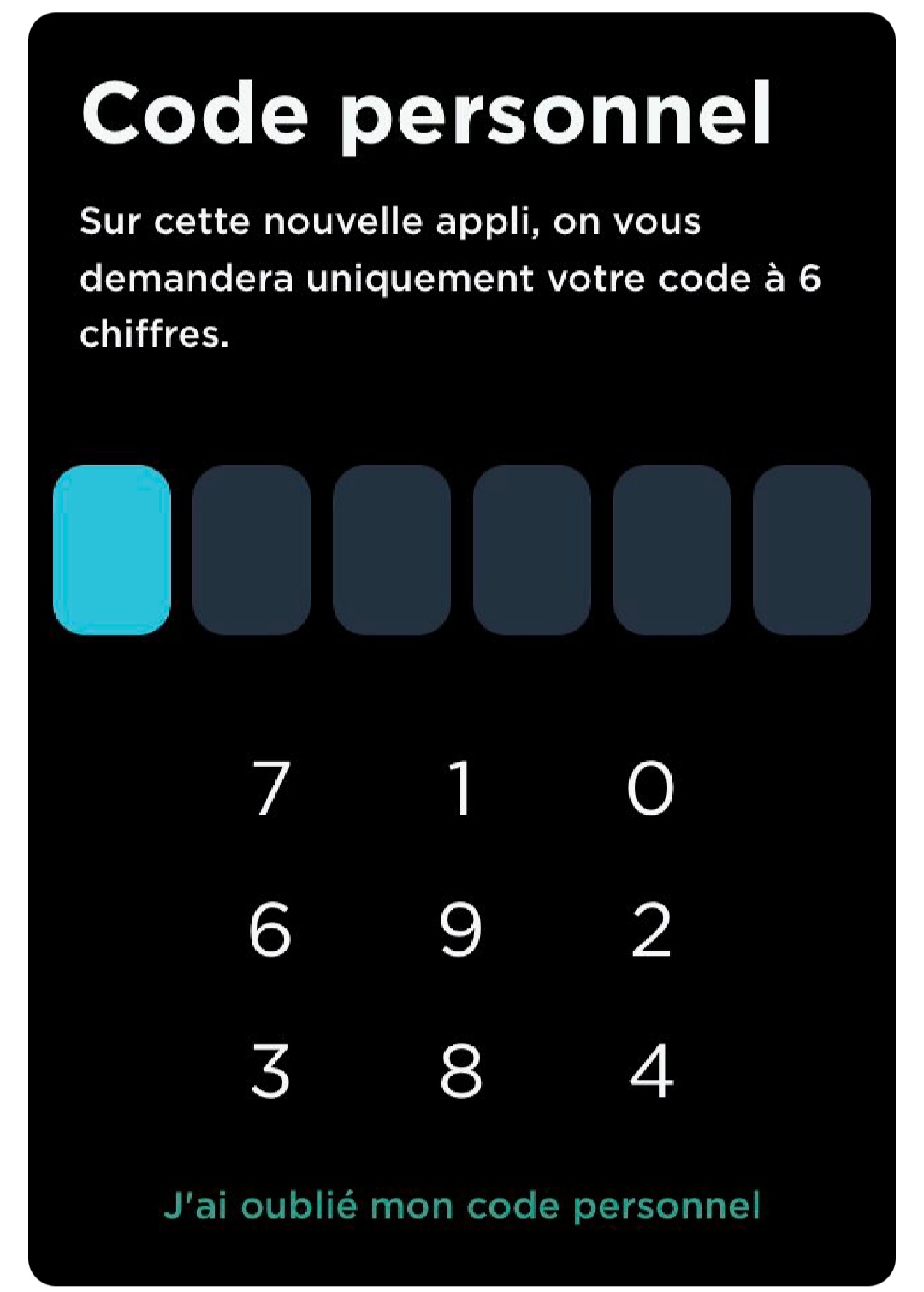Choose the 2 key
This screenshot has width=924, height=1292.
click(x=651, y=929)
